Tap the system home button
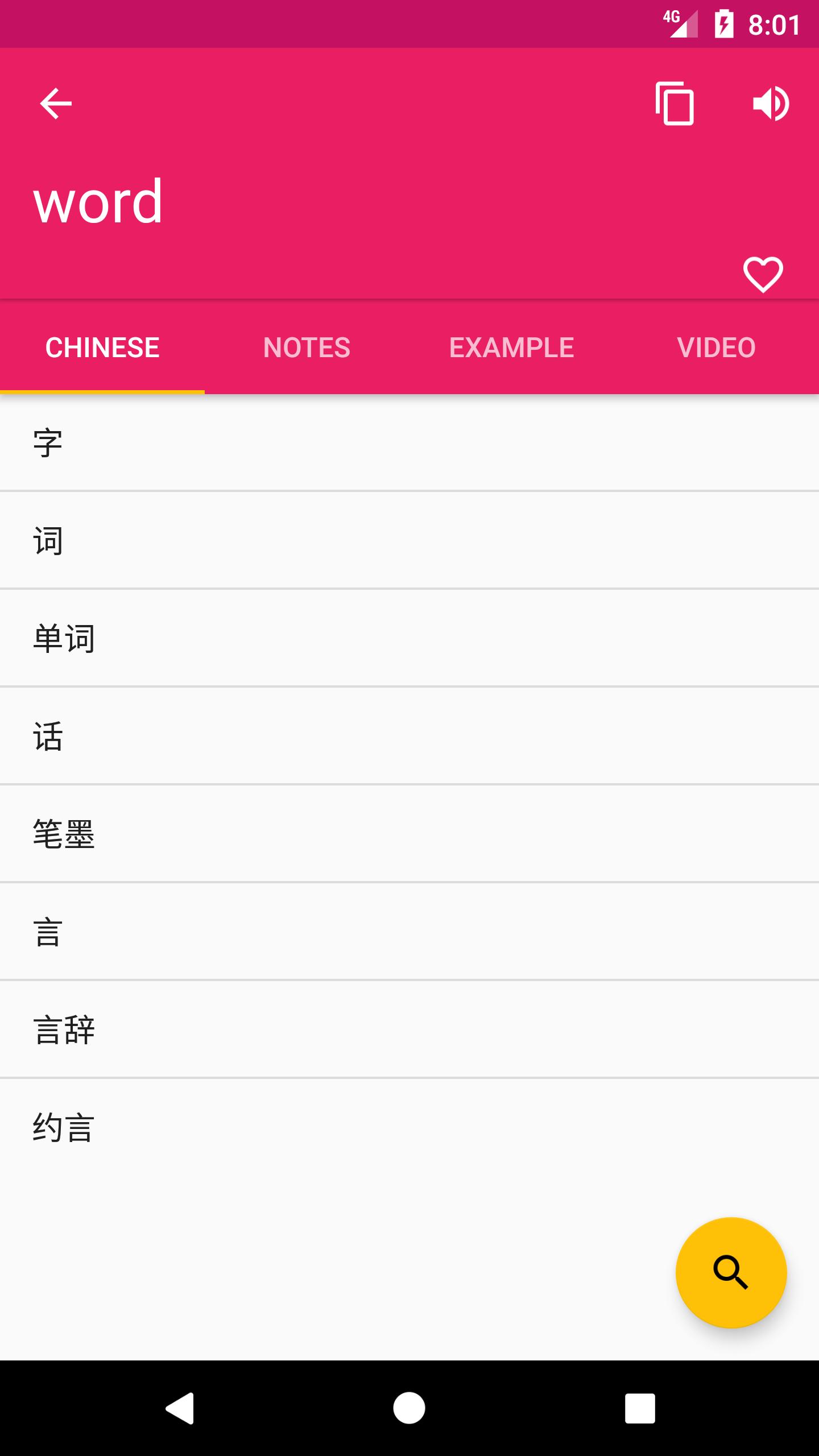The image size is (819, 1456). pyautogui.click(x=409, y=1408)
